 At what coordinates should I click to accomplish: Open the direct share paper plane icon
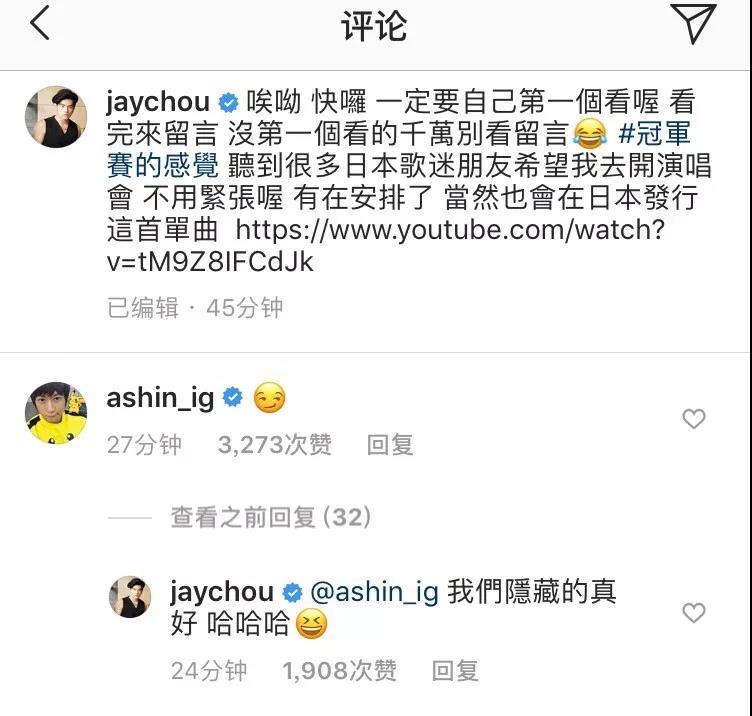tap(692, 23)
